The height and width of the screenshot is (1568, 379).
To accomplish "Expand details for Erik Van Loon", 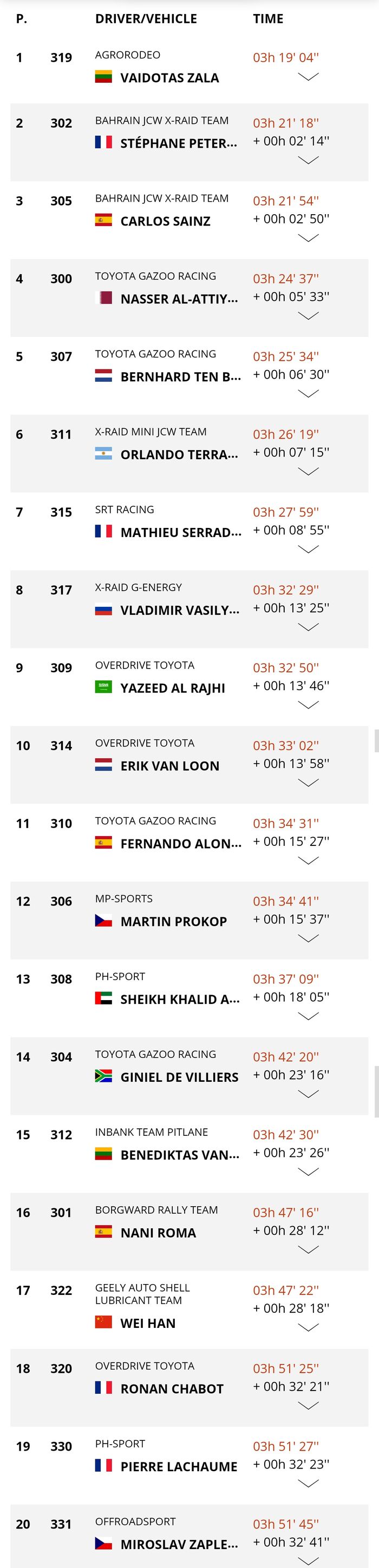I will [x=308, y=783].
